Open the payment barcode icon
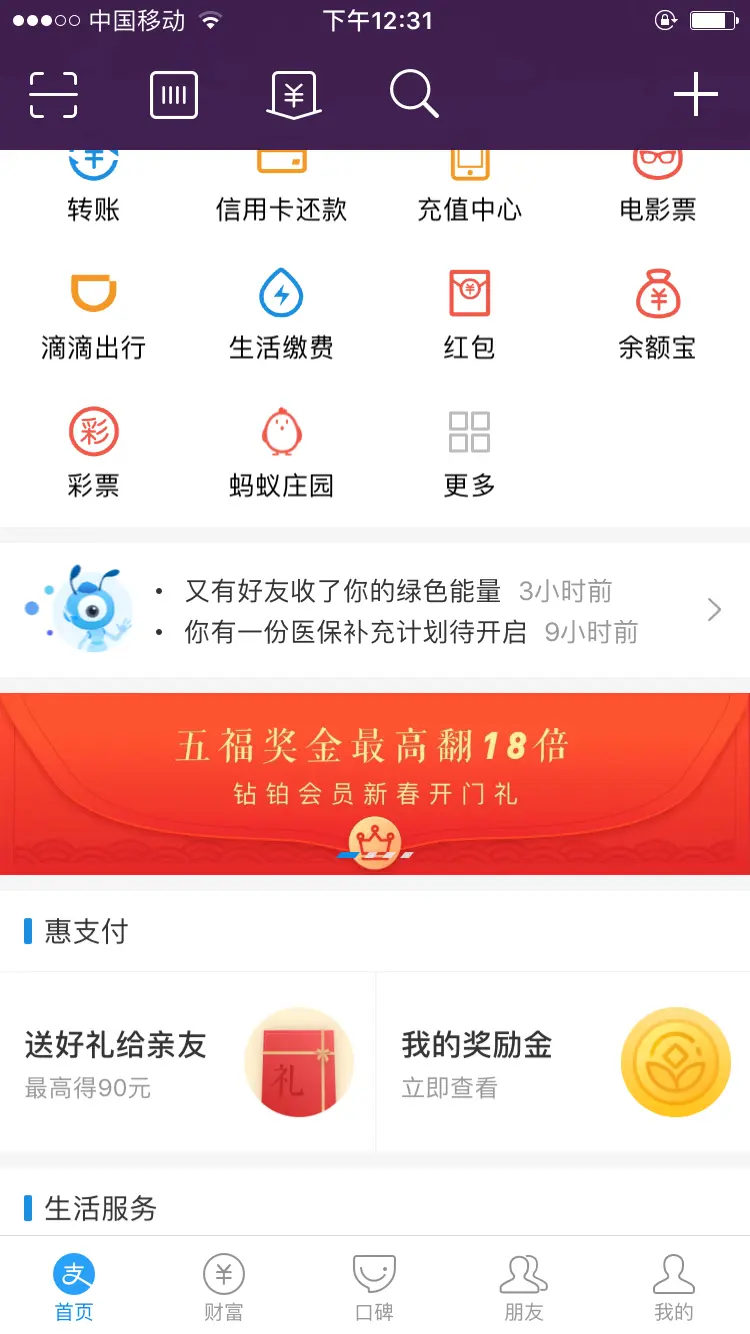 174,96
